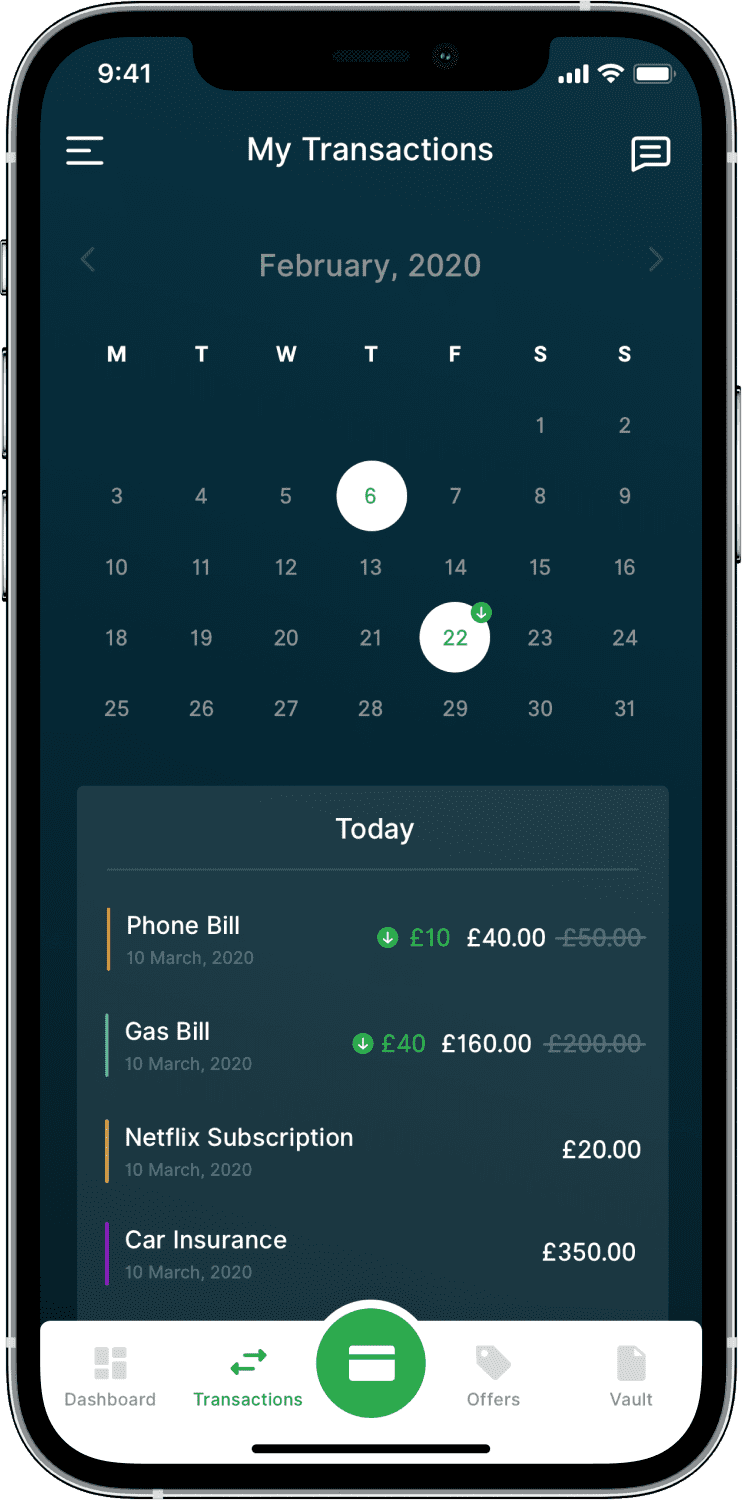
Task: Go to the previous month
Action: (88, 260)
